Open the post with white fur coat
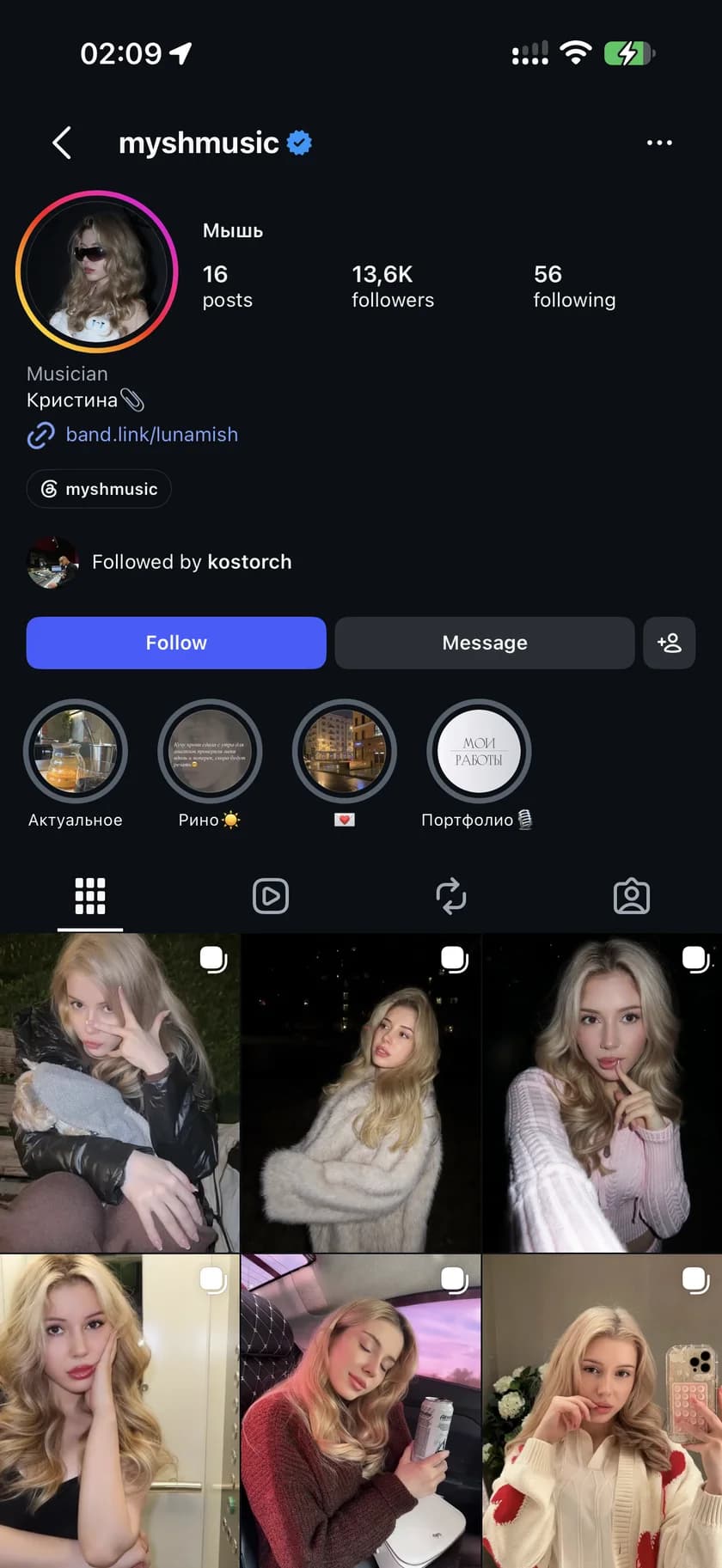This screenshot has width=722, height=1568. 361,1093
